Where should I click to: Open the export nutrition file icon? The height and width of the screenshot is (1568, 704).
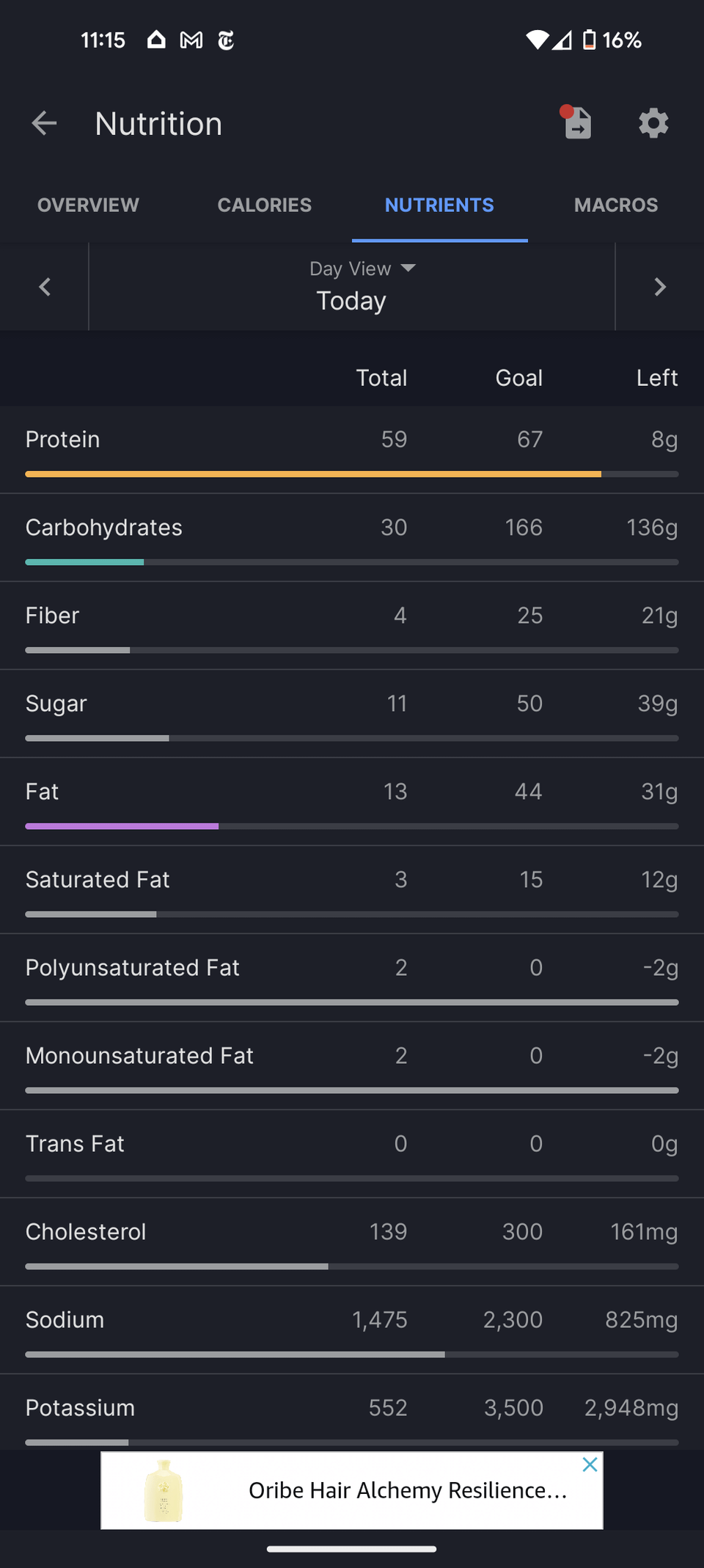577,123
